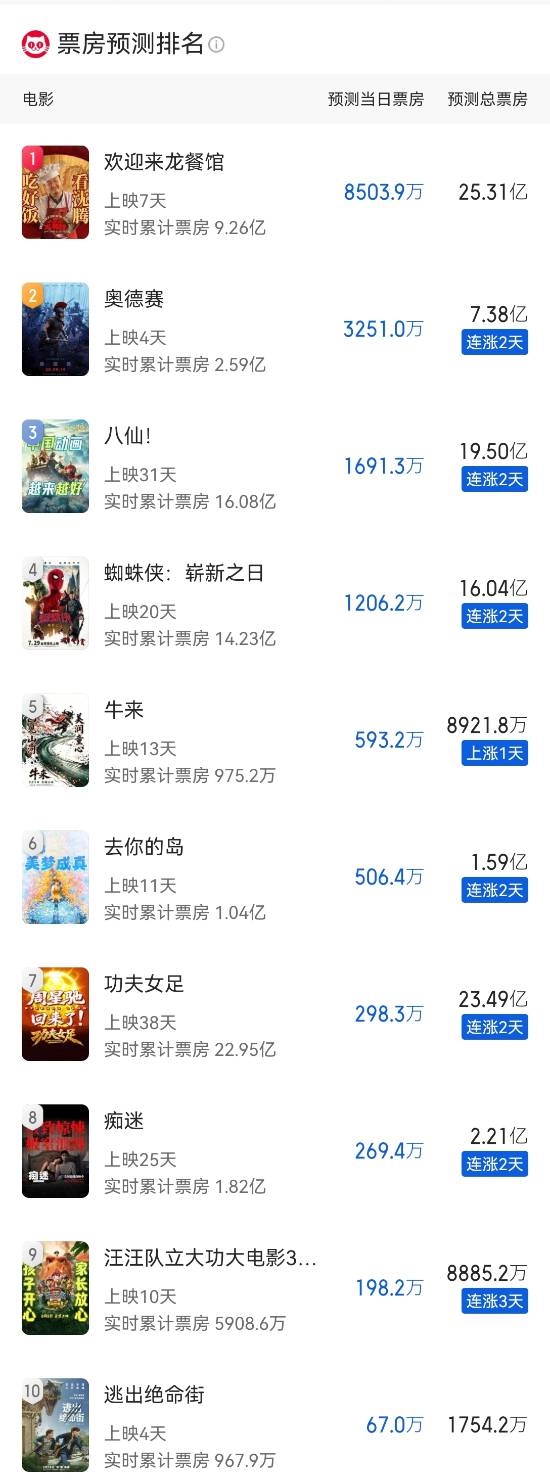Open the 欢迎来龙餐馆 movie row
This screenshot has width=550, height=1483.
click(x=275, y=193)
